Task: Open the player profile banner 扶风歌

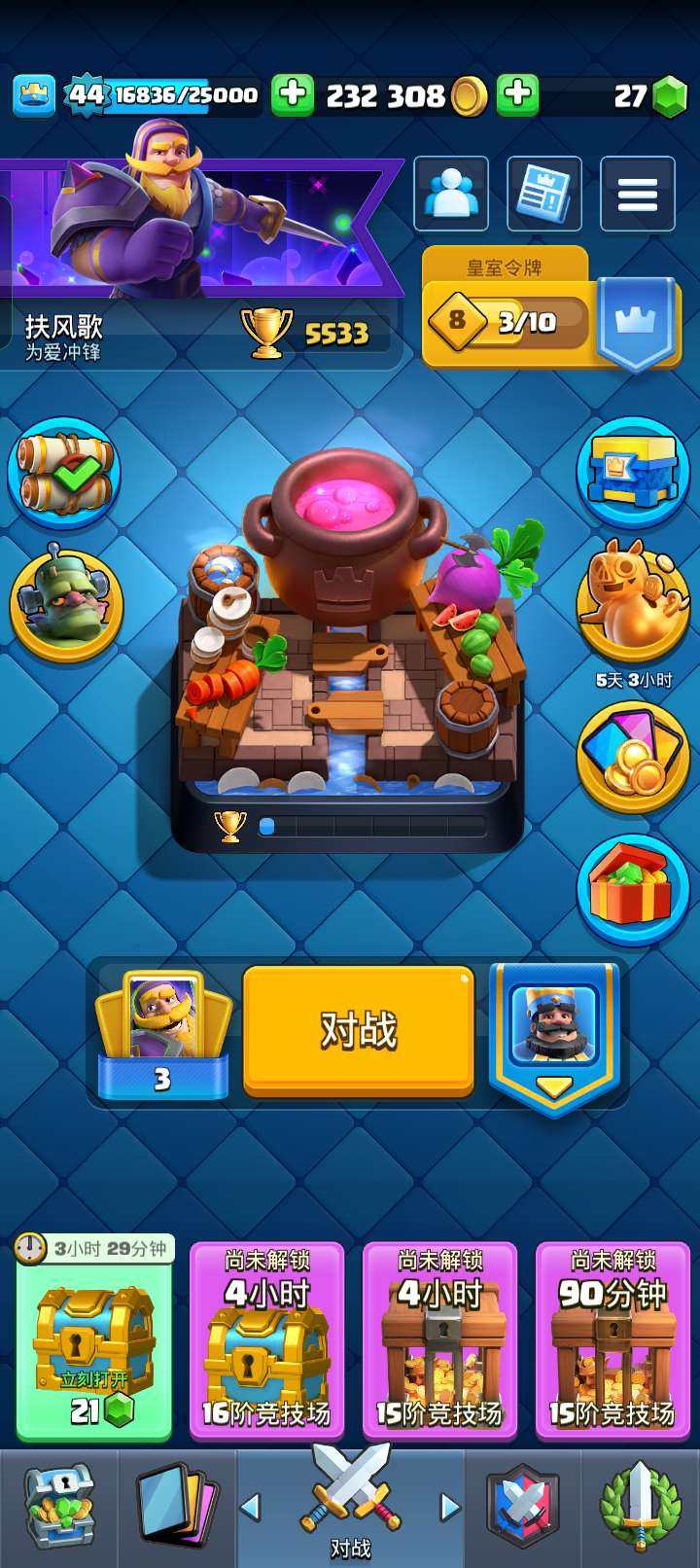Action: click(194, 253)
